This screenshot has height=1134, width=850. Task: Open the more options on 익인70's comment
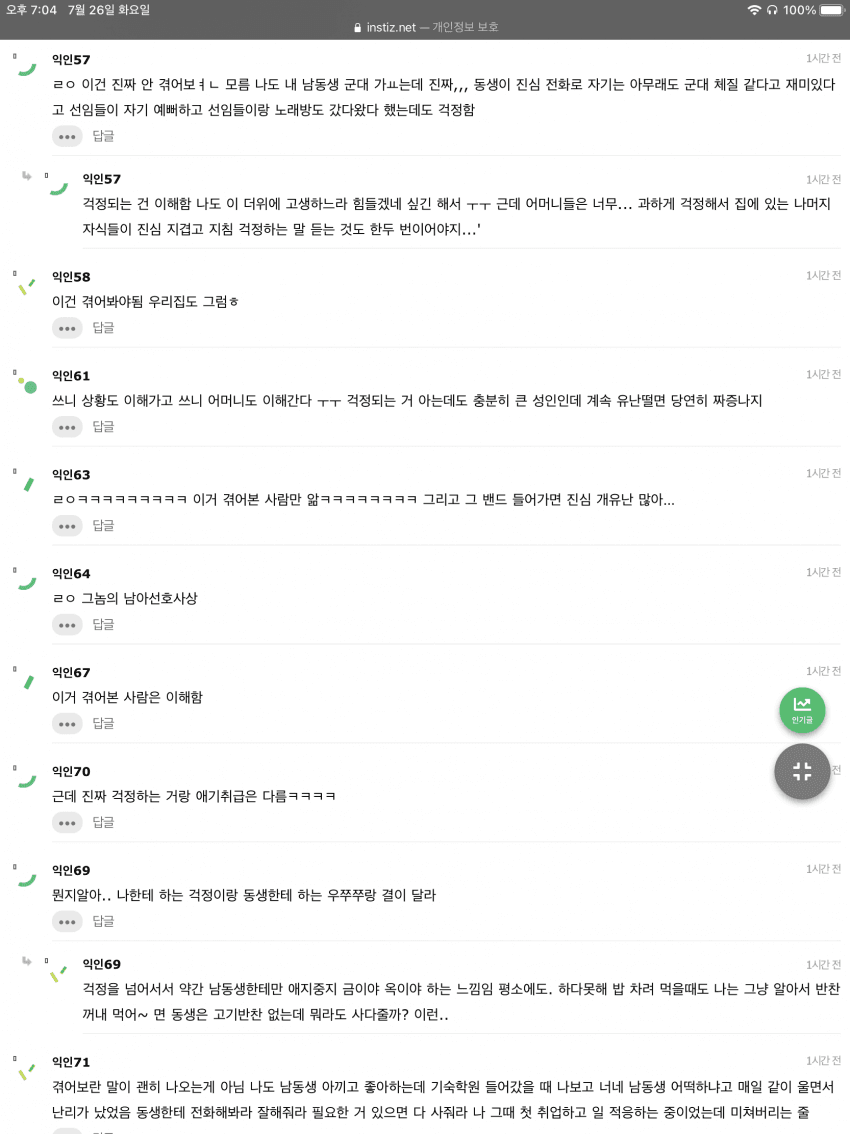[x=67, y=822]
